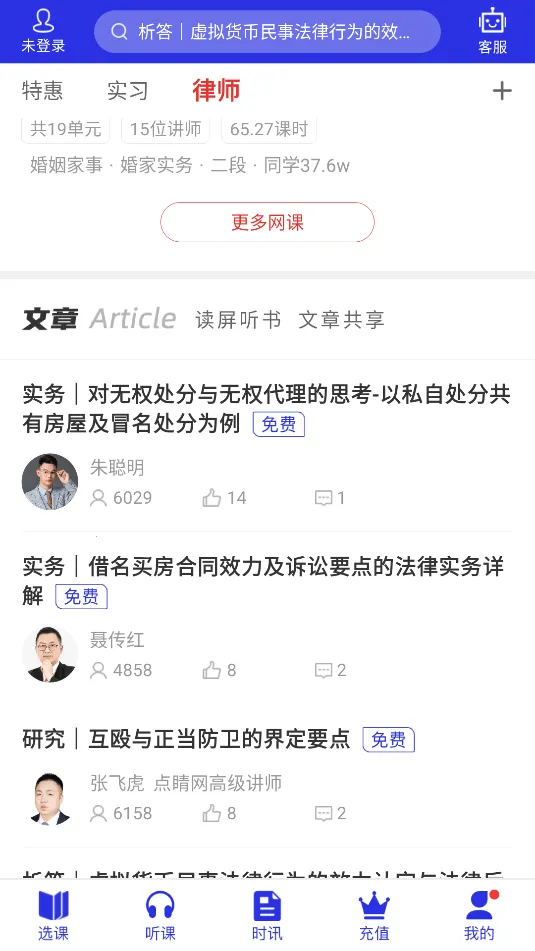Open 读屏听书
Image resolution: width=535 pixels, height=951 pixels.
[238, 320]
